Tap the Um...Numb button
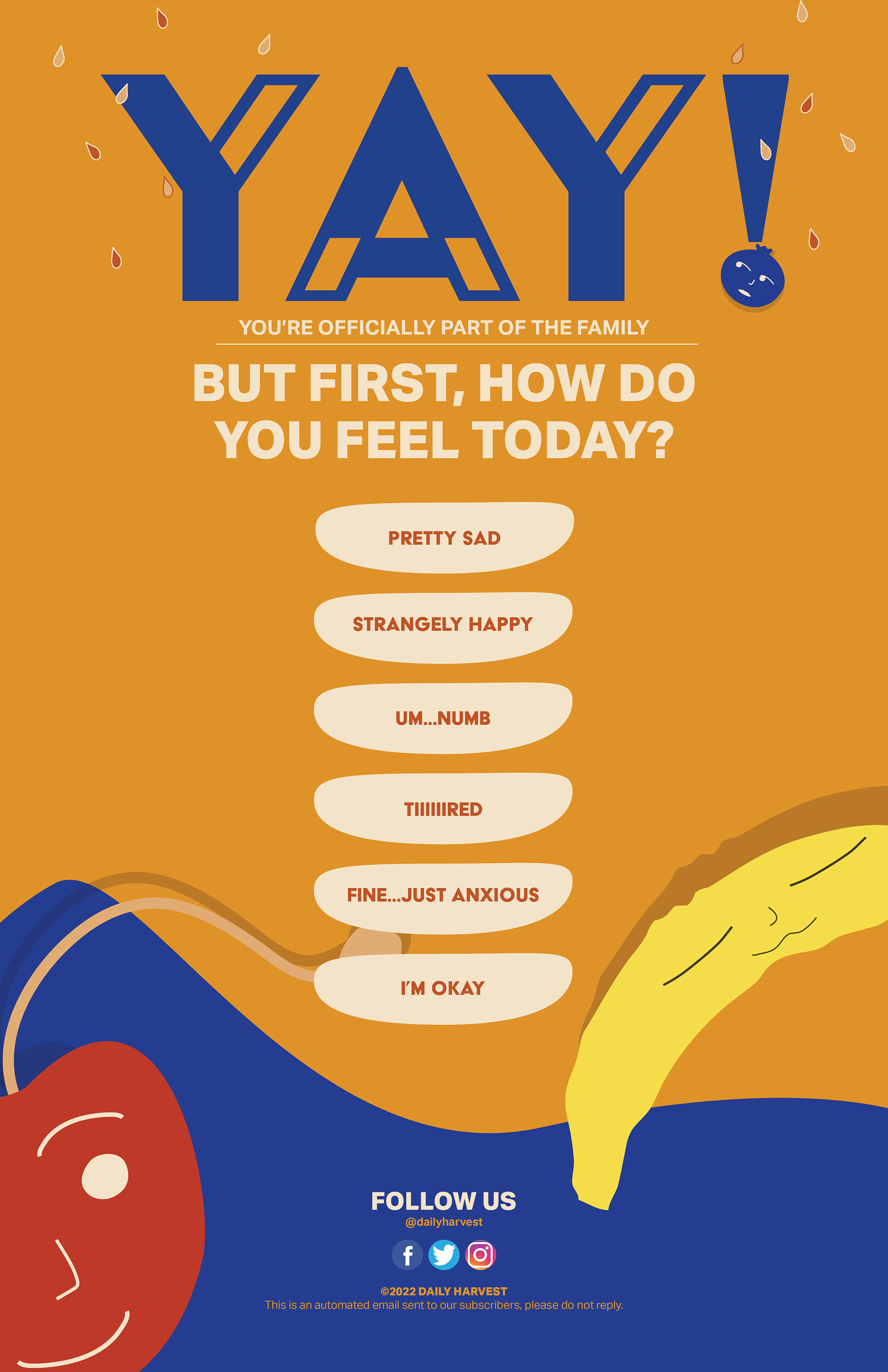The height and width of the screenshot is (1372, 888). [443, 718]
